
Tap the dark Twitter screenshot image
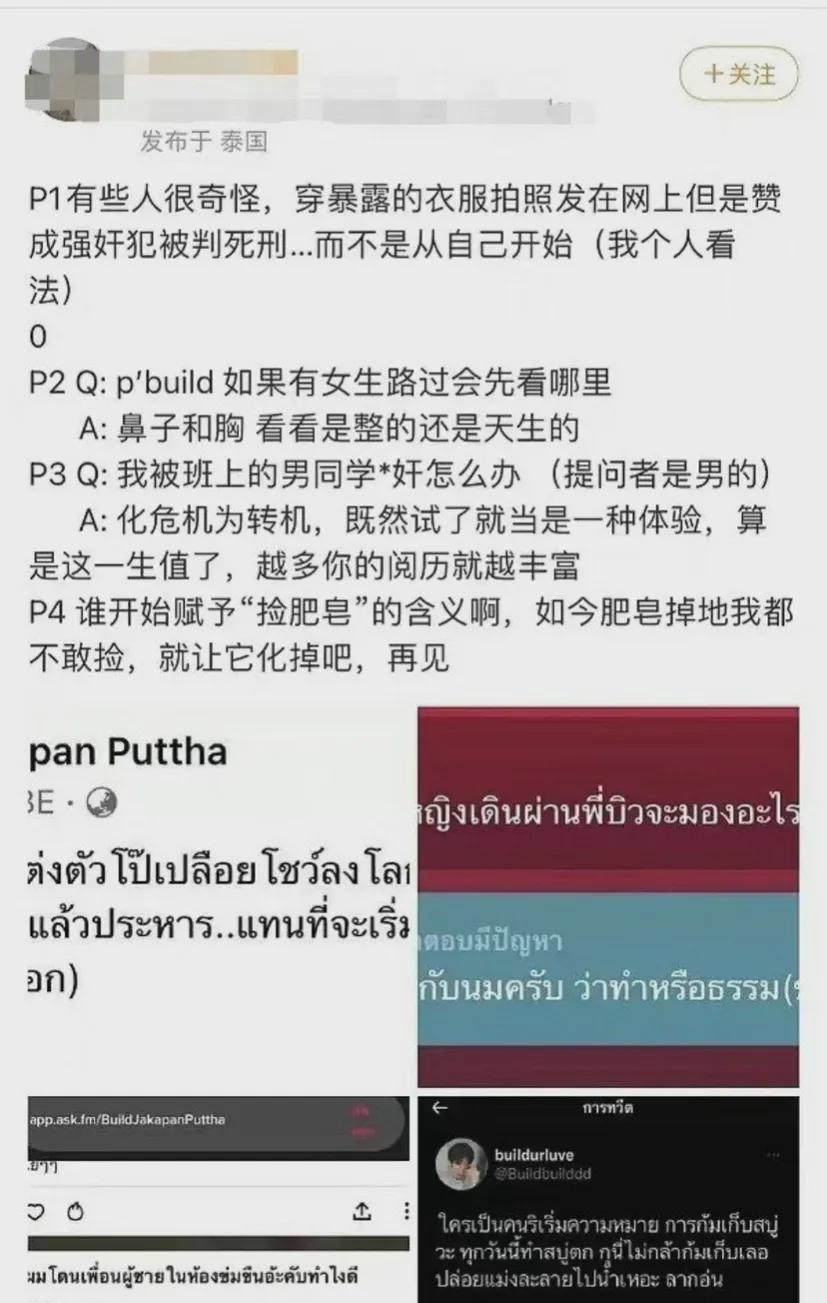(620, 1200)
